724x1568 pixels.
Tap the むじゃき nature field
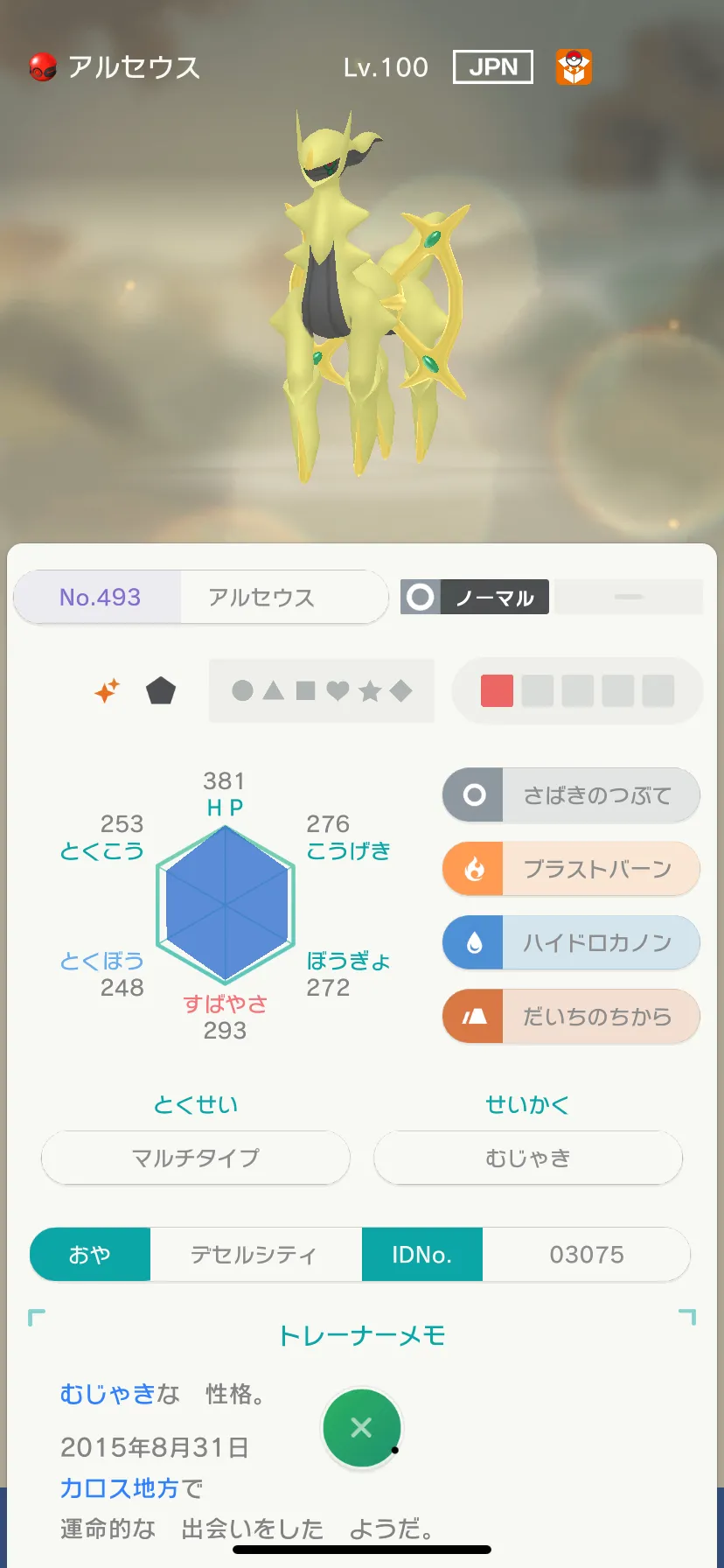click(x=528, y=1158)
